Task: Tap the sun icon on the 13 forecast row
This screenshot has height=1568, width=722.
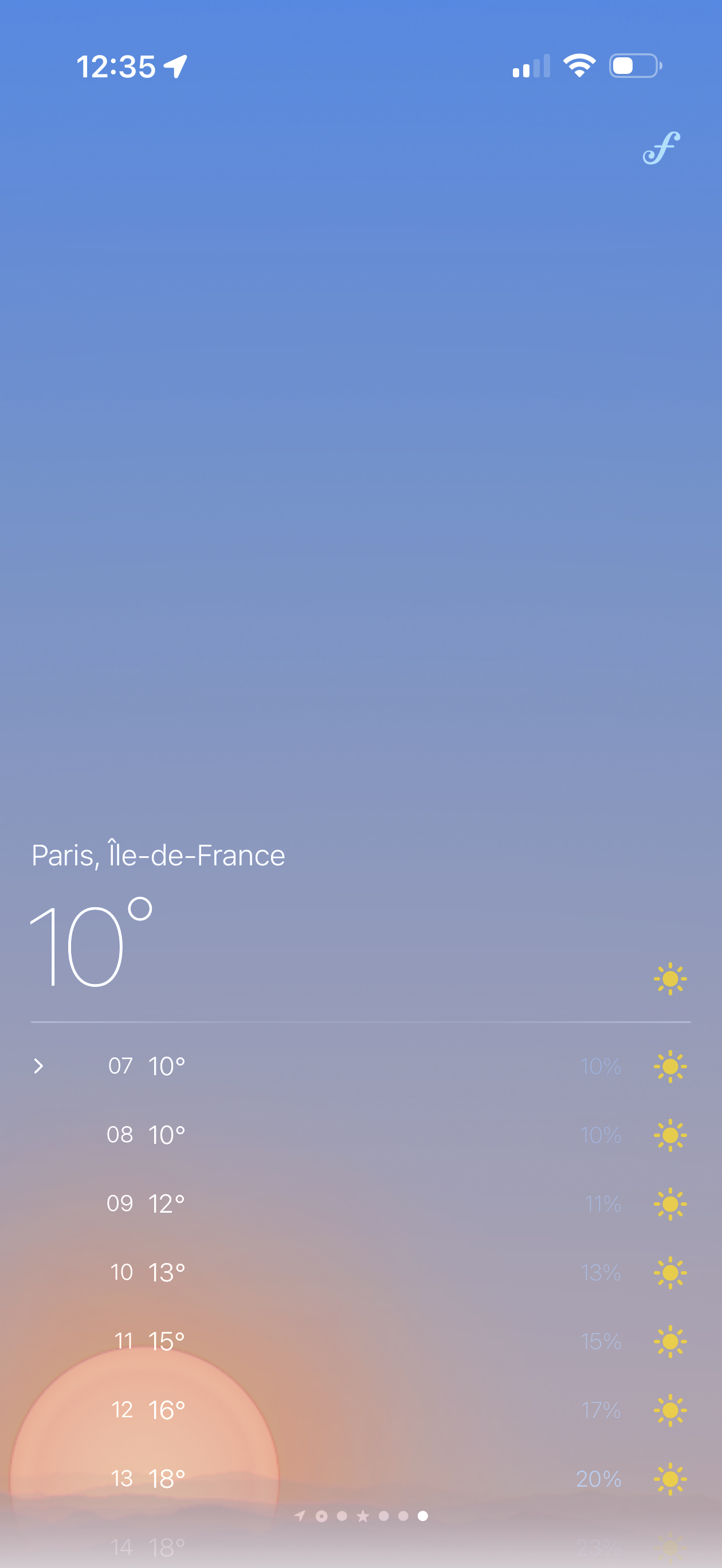Action: (670, 1478)
